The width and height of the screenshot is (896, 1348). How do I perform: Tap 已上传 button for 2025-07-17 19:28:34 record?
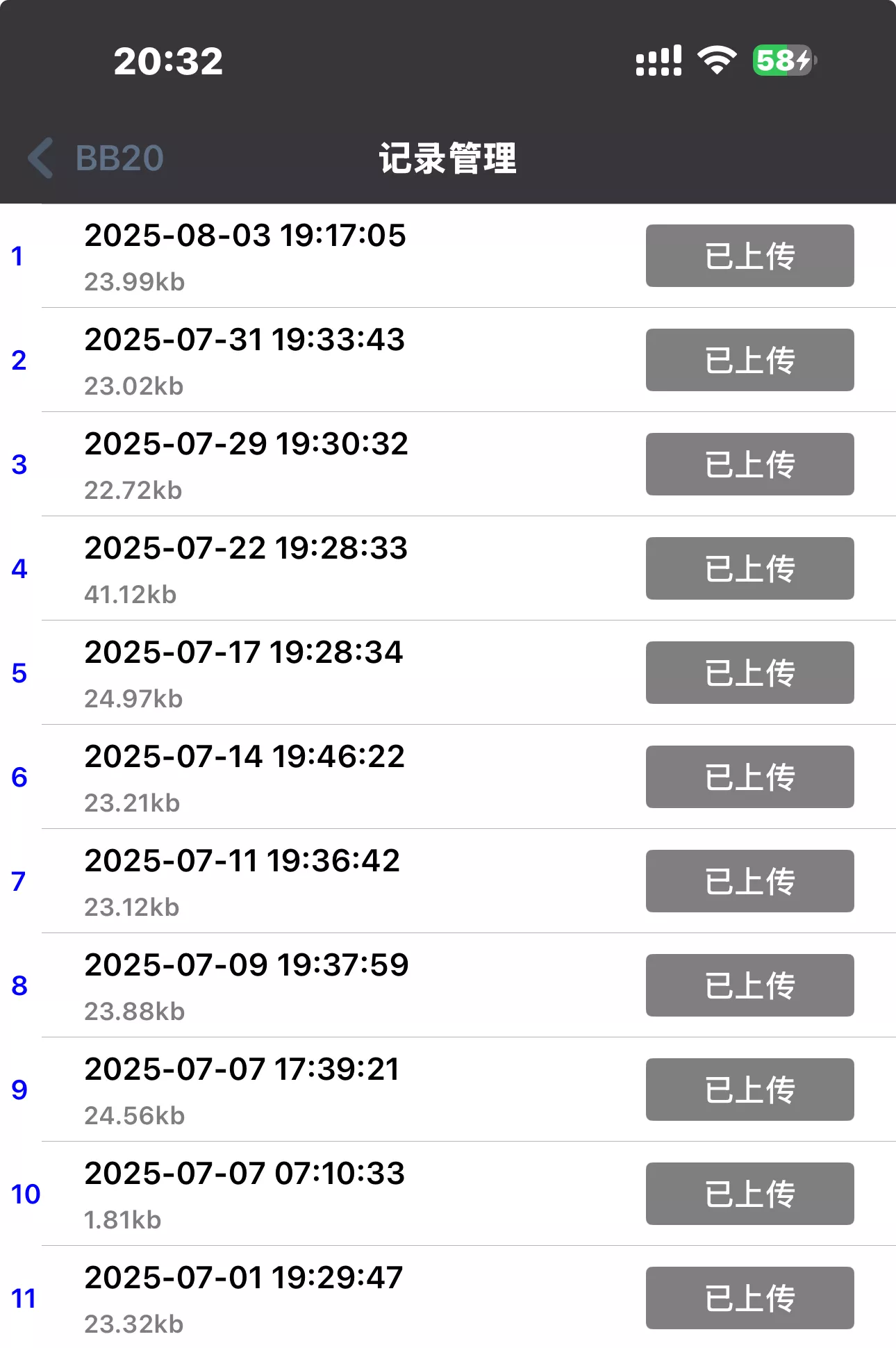tap(749, 673)
